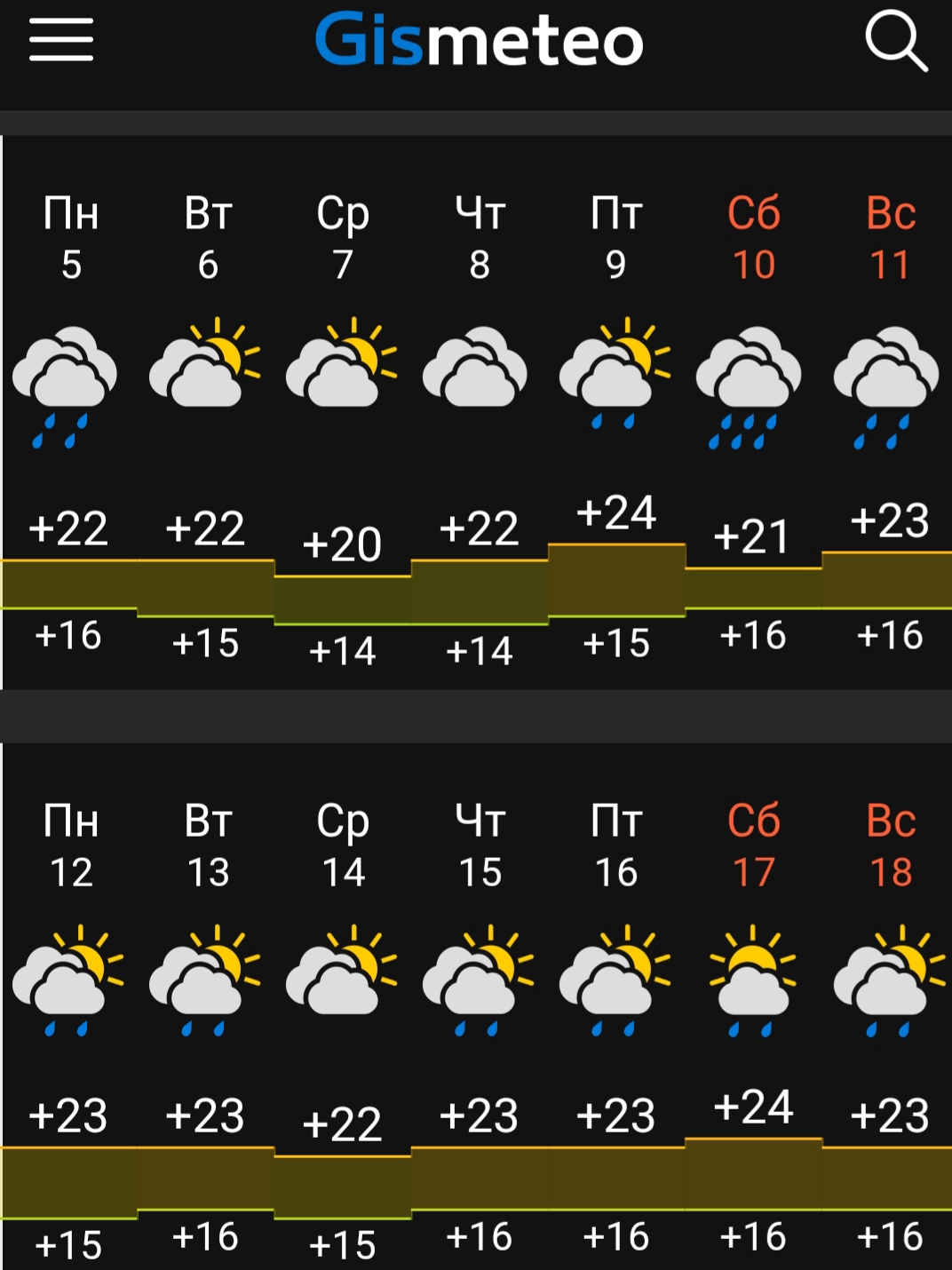Open the search magnifier
Viewport: 952px width, 1270px height.
tap(895, 41)
